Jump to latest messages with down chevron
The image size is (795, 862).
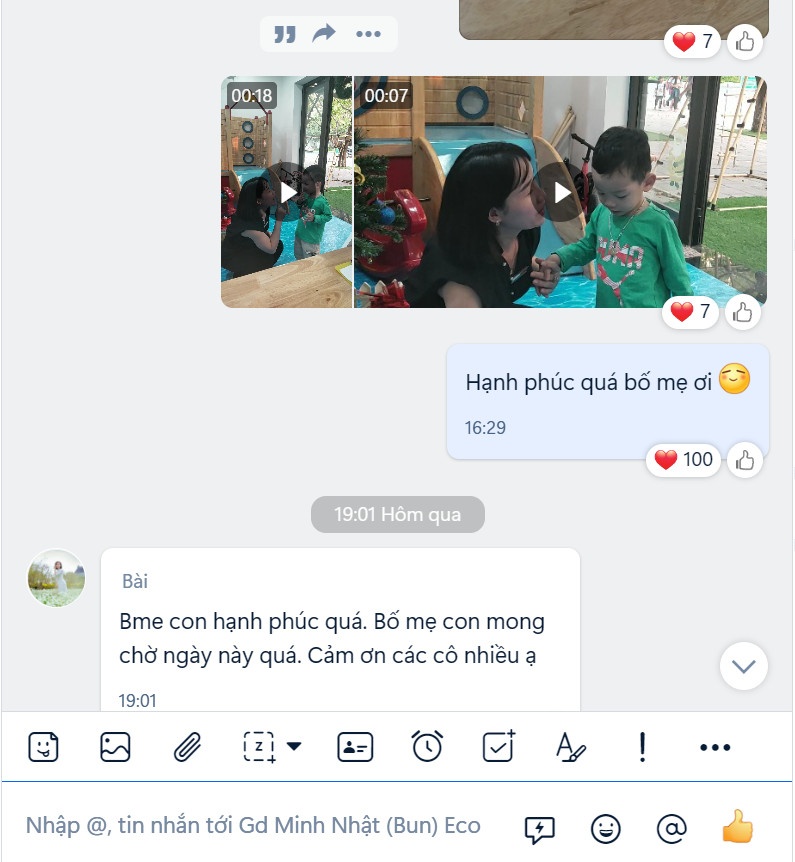click(x=743, y=666)
